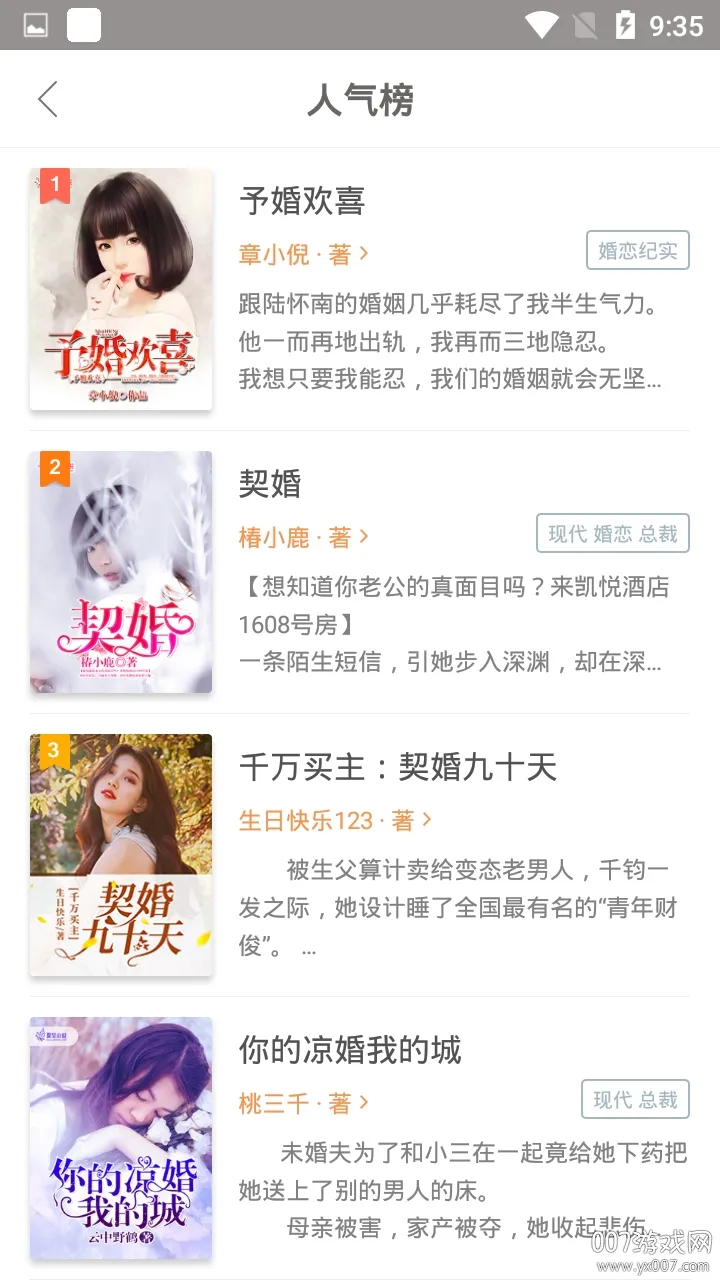The width and height of the screenshot is (720, 1280).
Task: Open the 婚恋纪实 category tag
Action: [x=636, y=252]
